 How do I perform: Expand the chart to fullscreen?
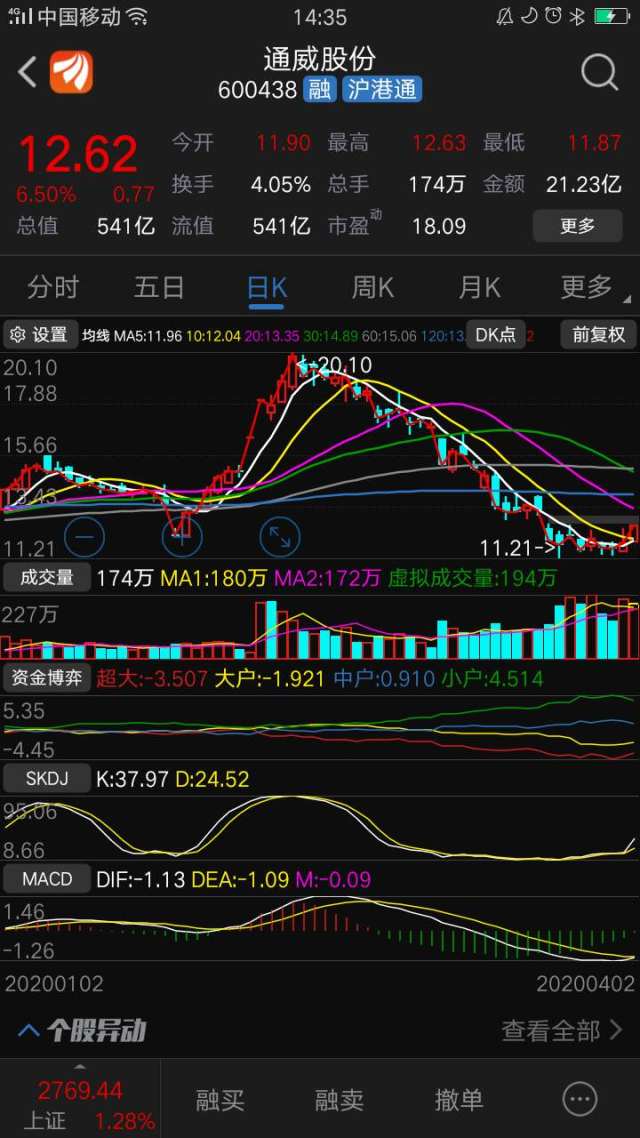click(x=280, y=537)
